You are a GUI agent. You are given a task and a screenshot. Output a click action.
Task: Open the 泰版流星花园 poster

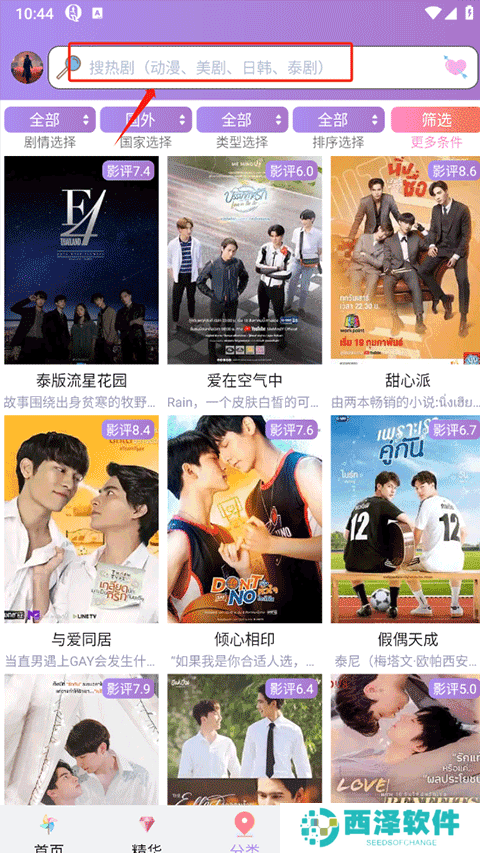(82, 260)
